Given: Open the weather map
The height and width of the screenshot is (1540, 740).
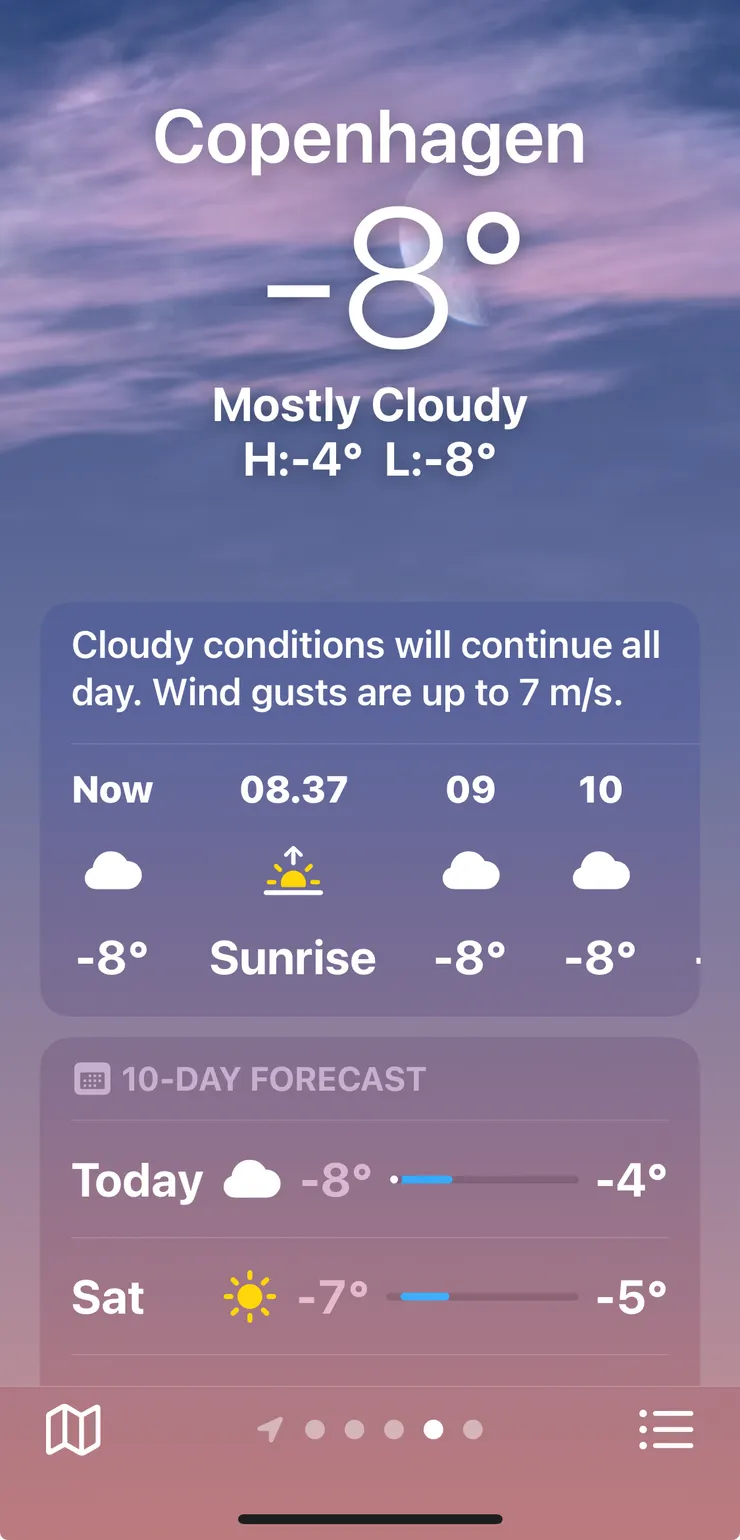Looking at the screenshot, I should tap(73, 1429).
